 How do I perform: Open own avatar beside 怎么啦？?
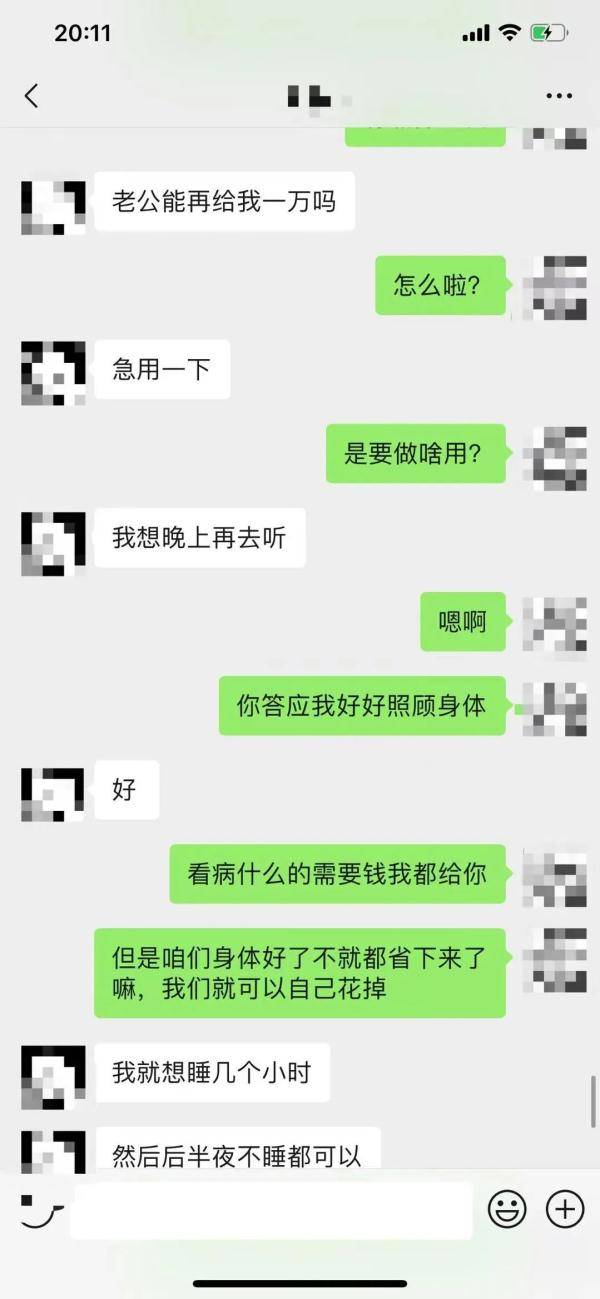(554, 287)
